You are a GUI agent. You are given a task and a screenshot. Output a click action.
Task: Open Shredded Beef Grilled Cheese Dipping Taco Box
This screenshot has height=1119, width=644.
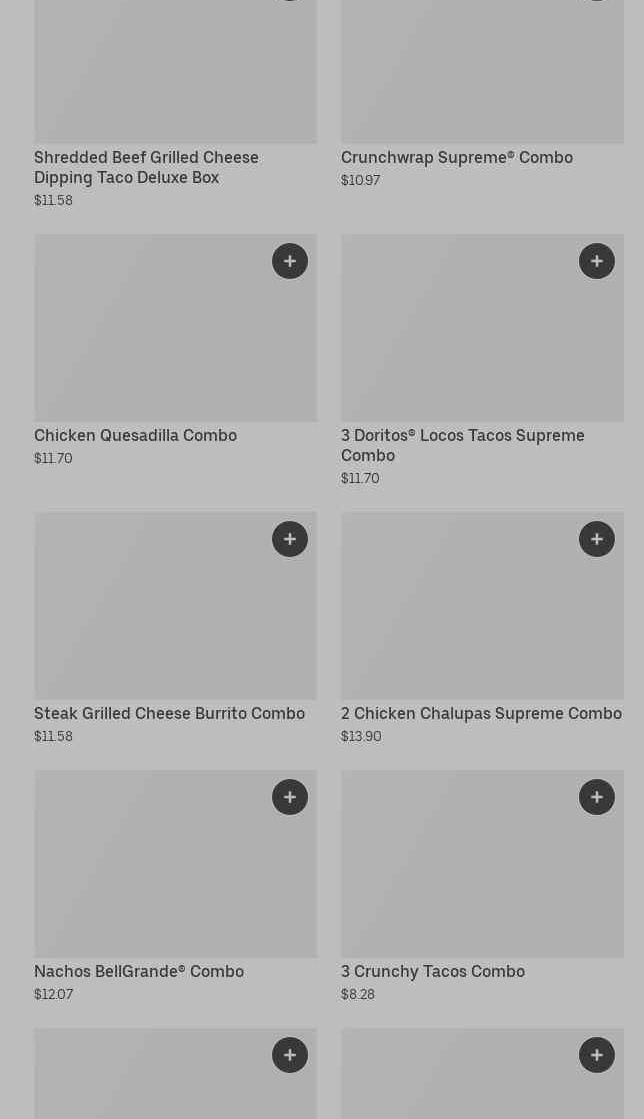pyautogui.click(x=146, y=167)
